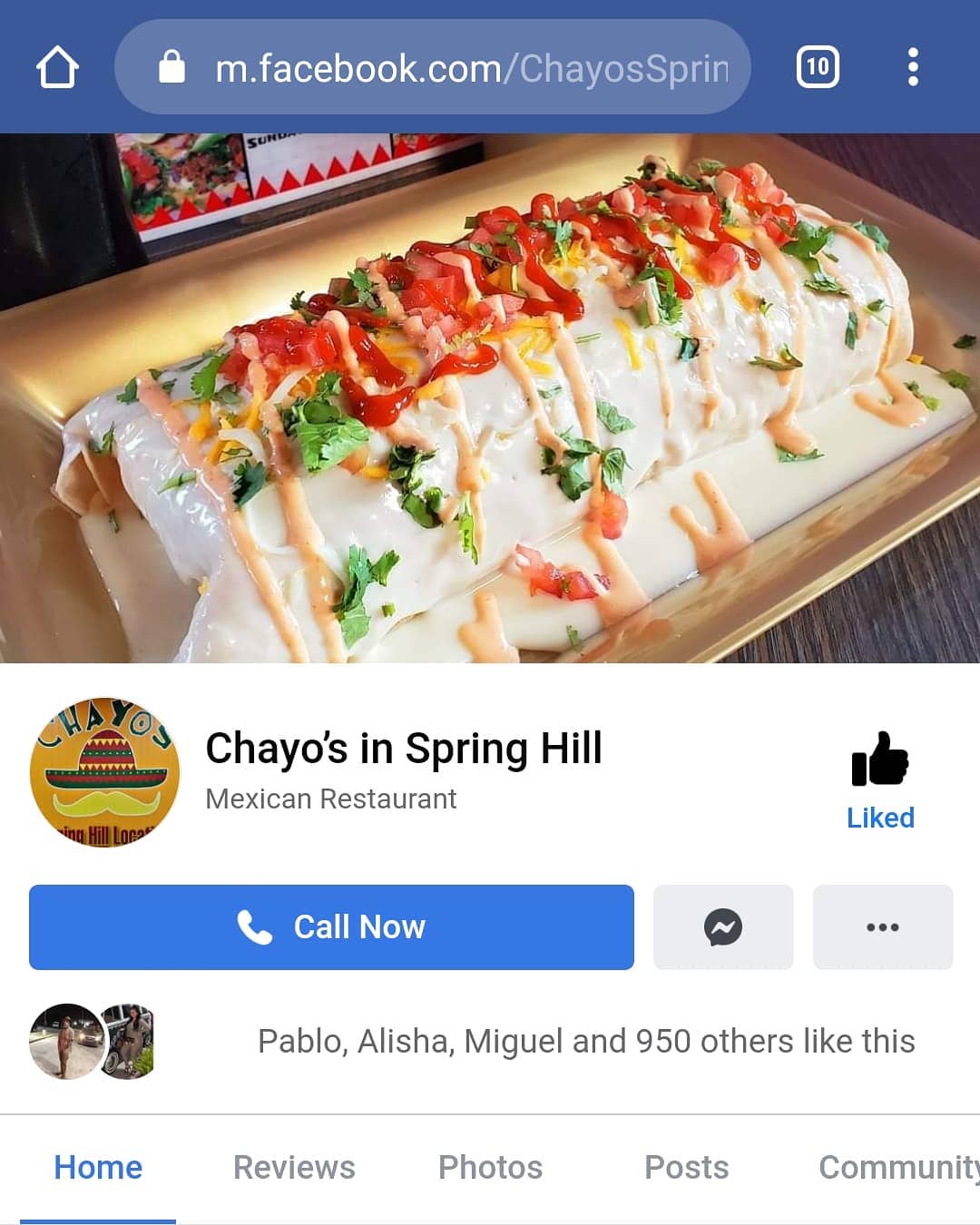
Task: Message the page via Messenger
Action: point(723,927)
